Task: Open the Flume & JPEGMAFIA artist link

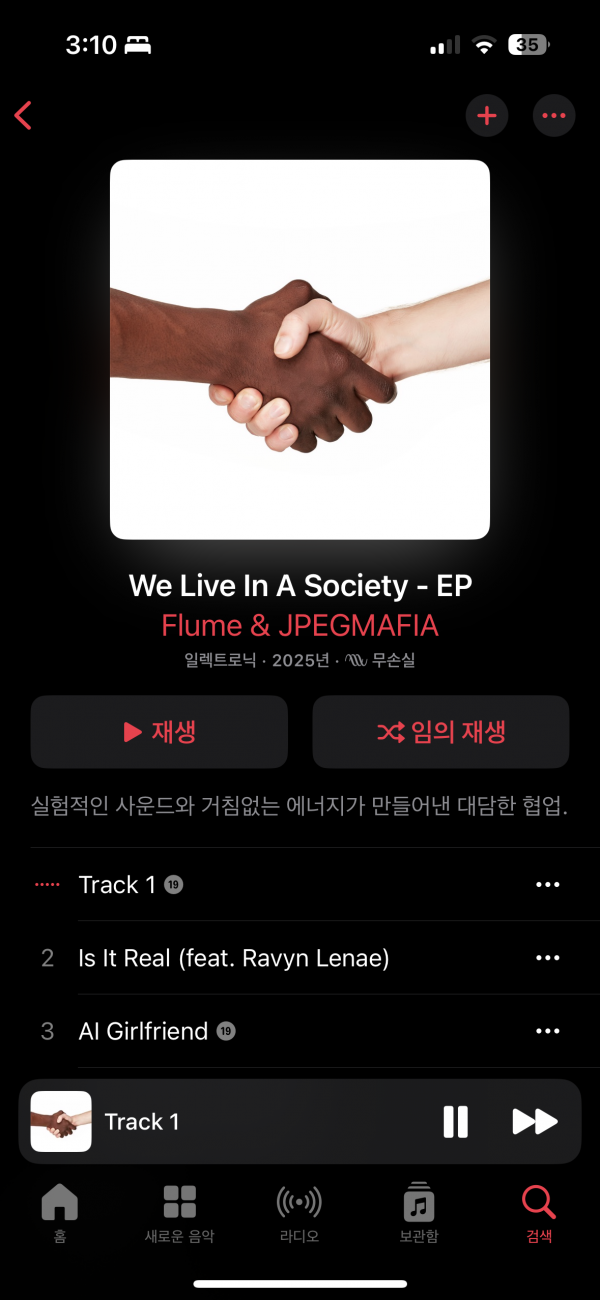Action: pyautogui.click(x=300, y=626)
